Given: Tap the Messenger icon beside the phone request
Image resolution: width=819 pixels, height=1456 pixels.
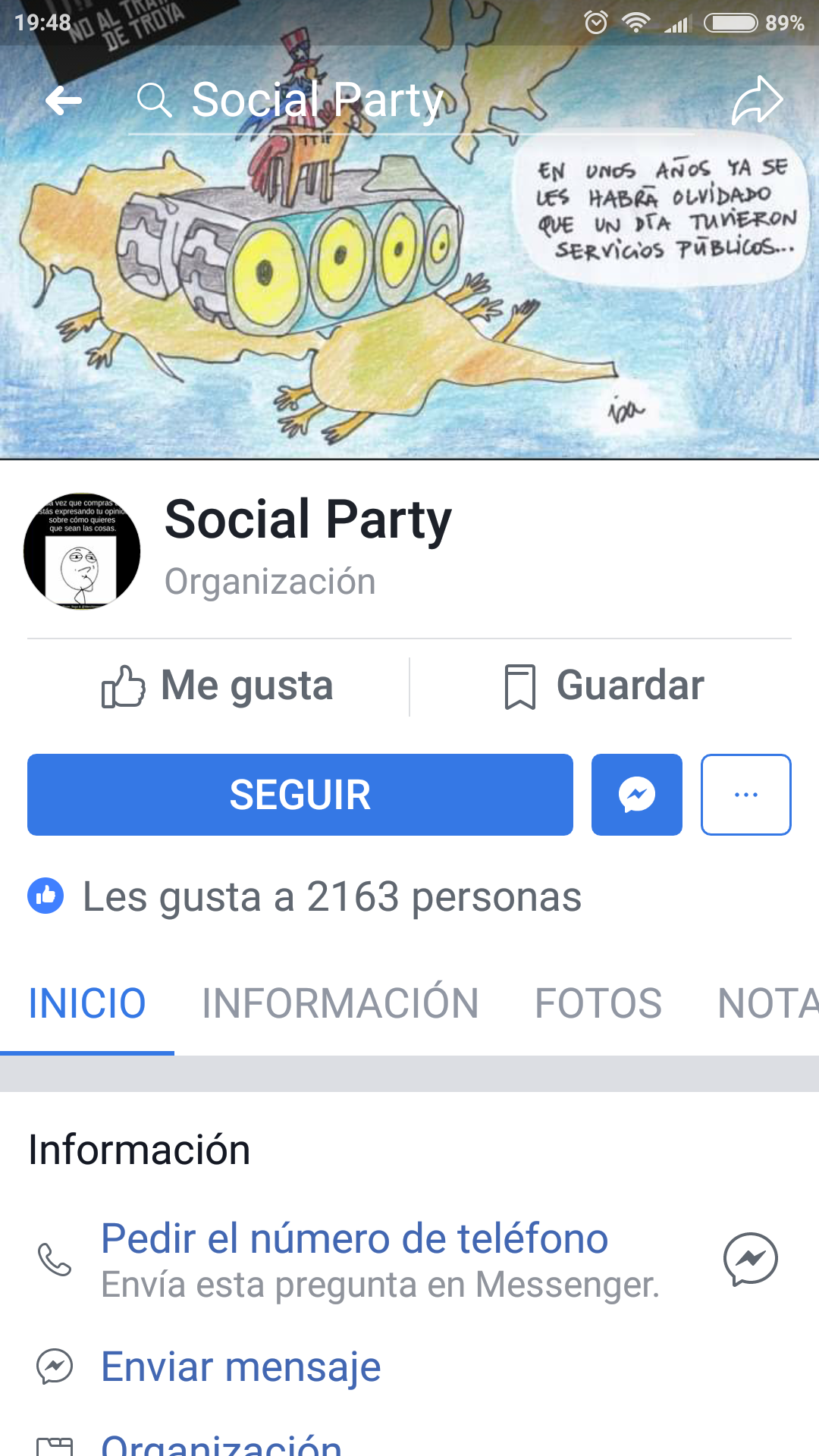Looking at the screenshot, I should tap(750, 1259).
